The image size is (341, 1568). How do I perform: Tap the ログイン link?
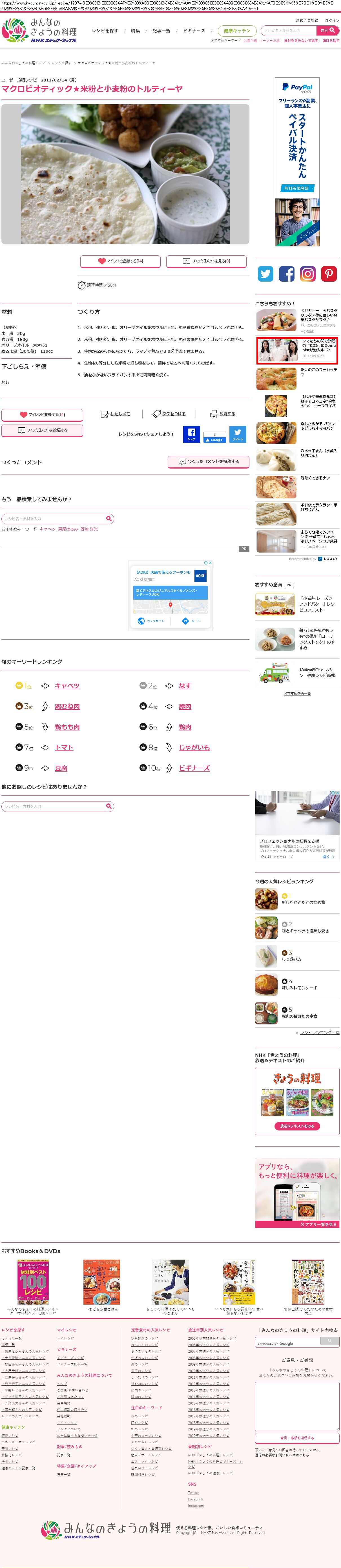pyautogui.click(x=332, y=21)
